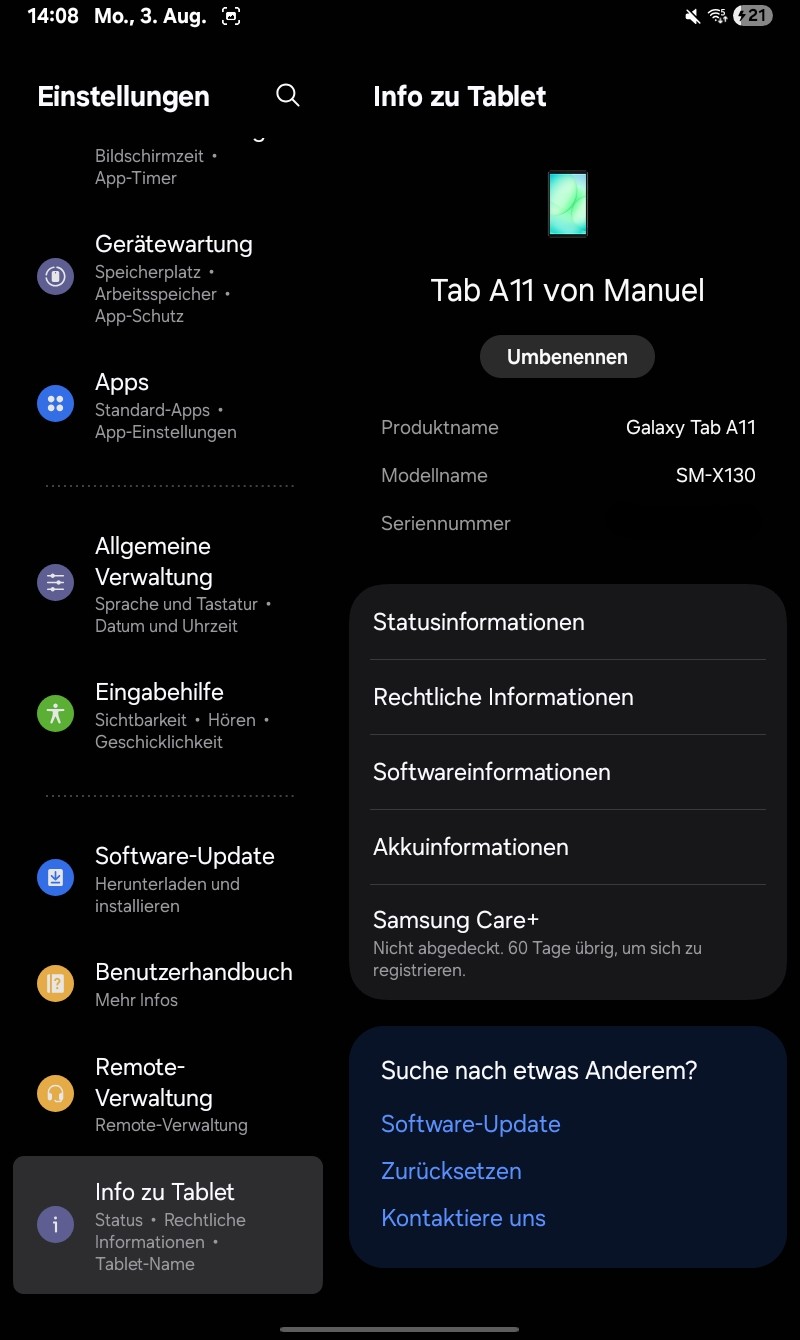This screenshot has width=800, height=1340.
Task: Follow the Zurücksetzen link
Action: pyautogui.click(x=451, y=1171)
